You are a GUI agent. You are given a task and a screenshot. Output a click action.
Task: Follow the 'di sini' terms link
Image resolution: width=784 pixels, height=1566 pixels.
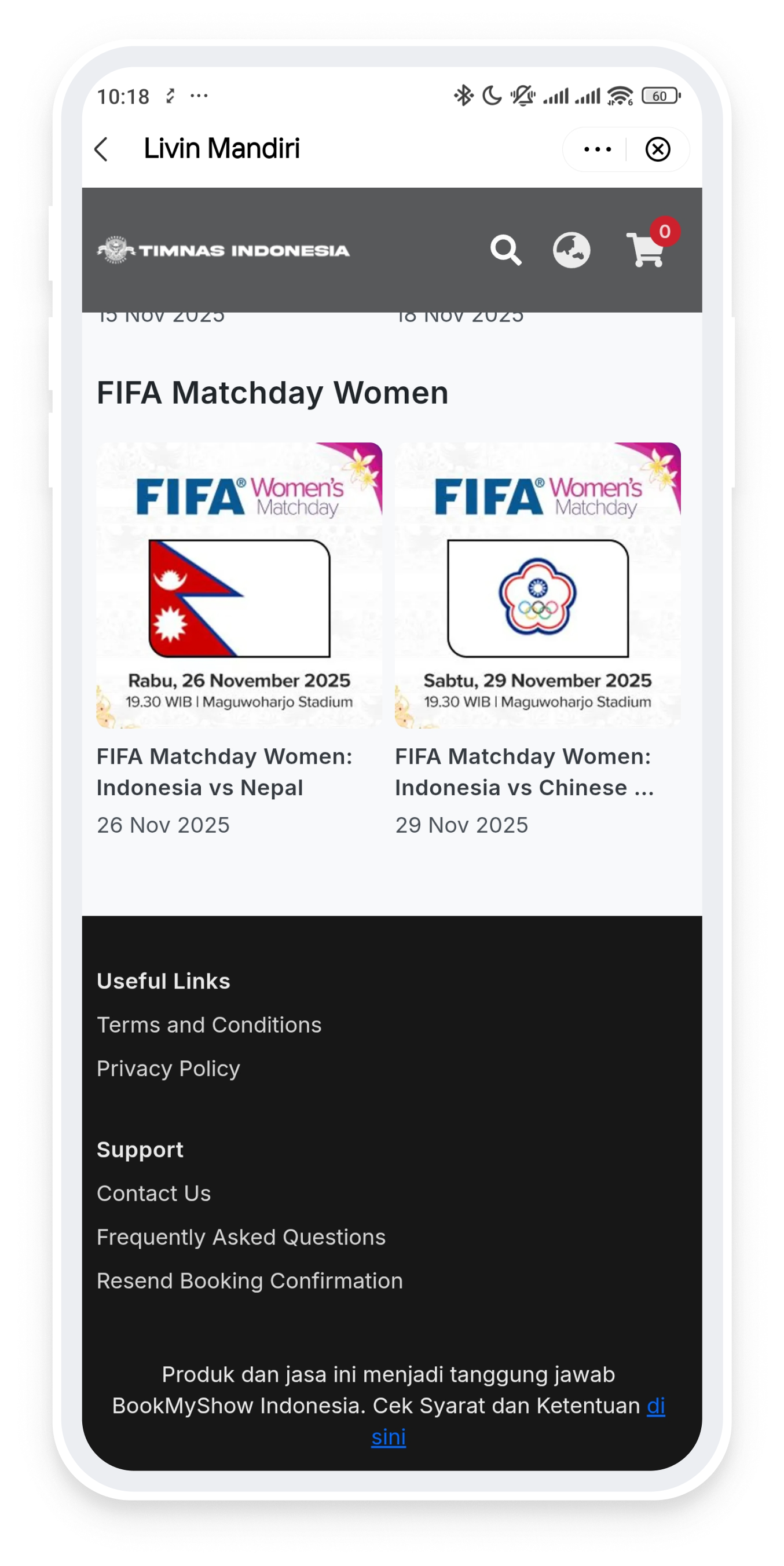(655, 1406)
